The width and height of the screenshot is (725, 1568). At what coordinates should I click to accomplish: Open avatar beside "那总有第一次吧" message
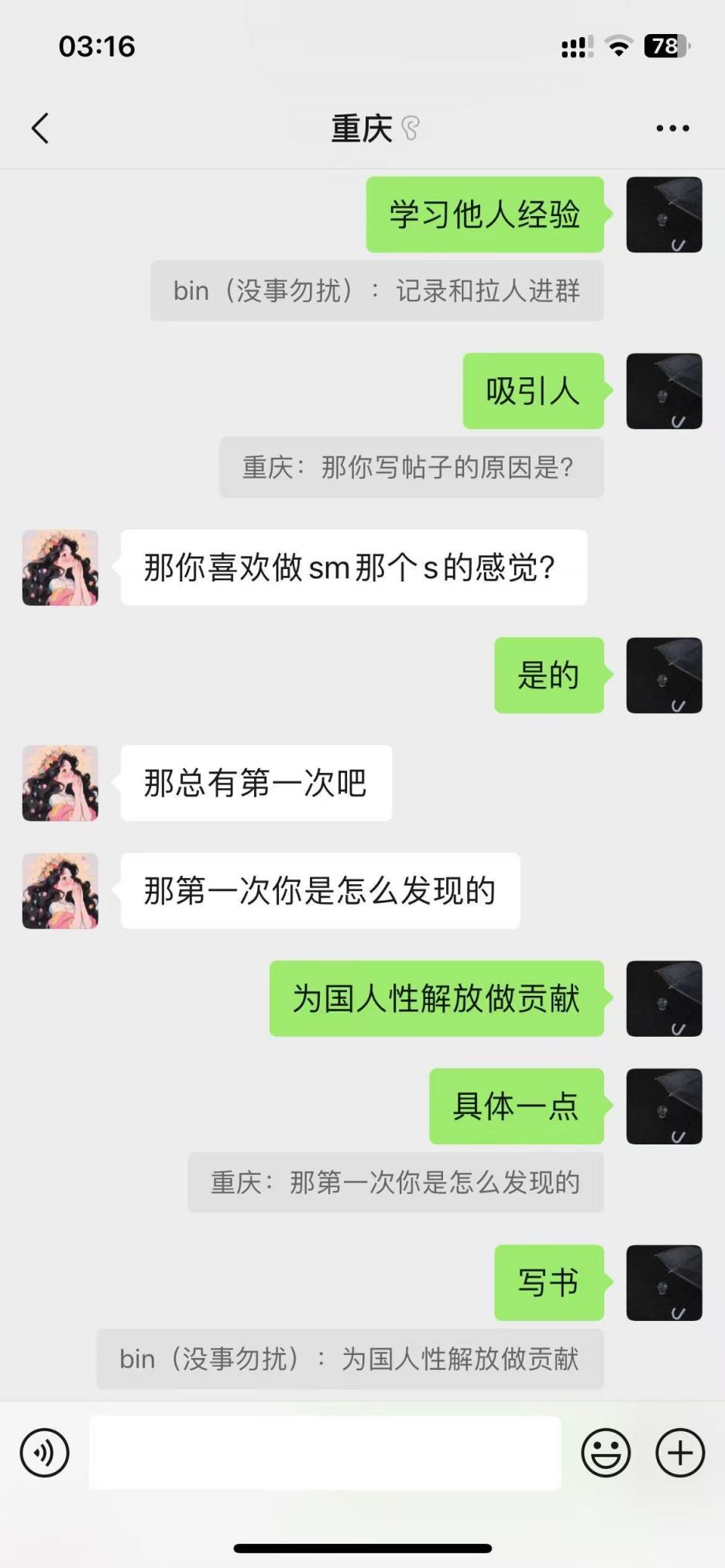60,783
